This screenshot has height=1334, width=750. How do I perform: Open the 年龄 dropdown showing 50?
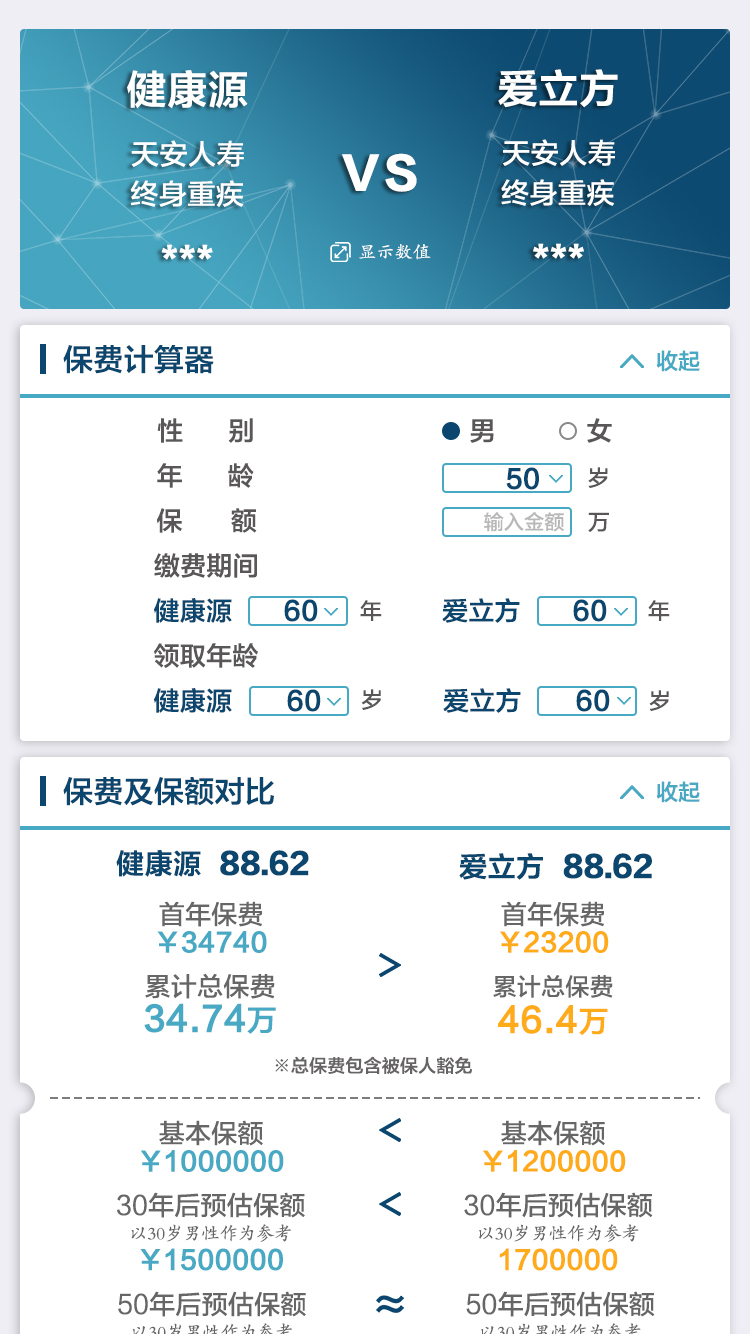507,478
